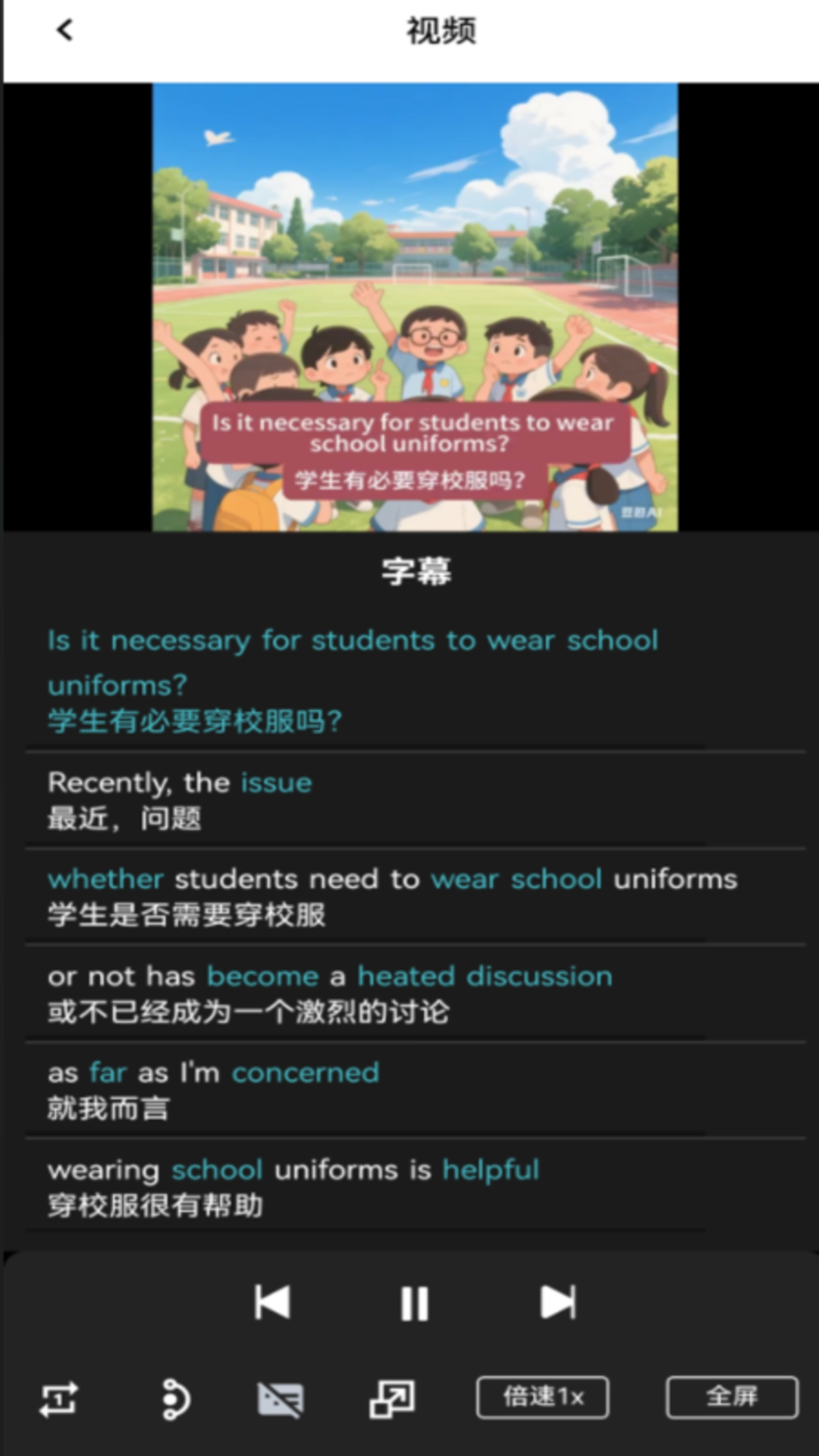
Task: Select the A-B repeat icon
Action: [173, 1399]
